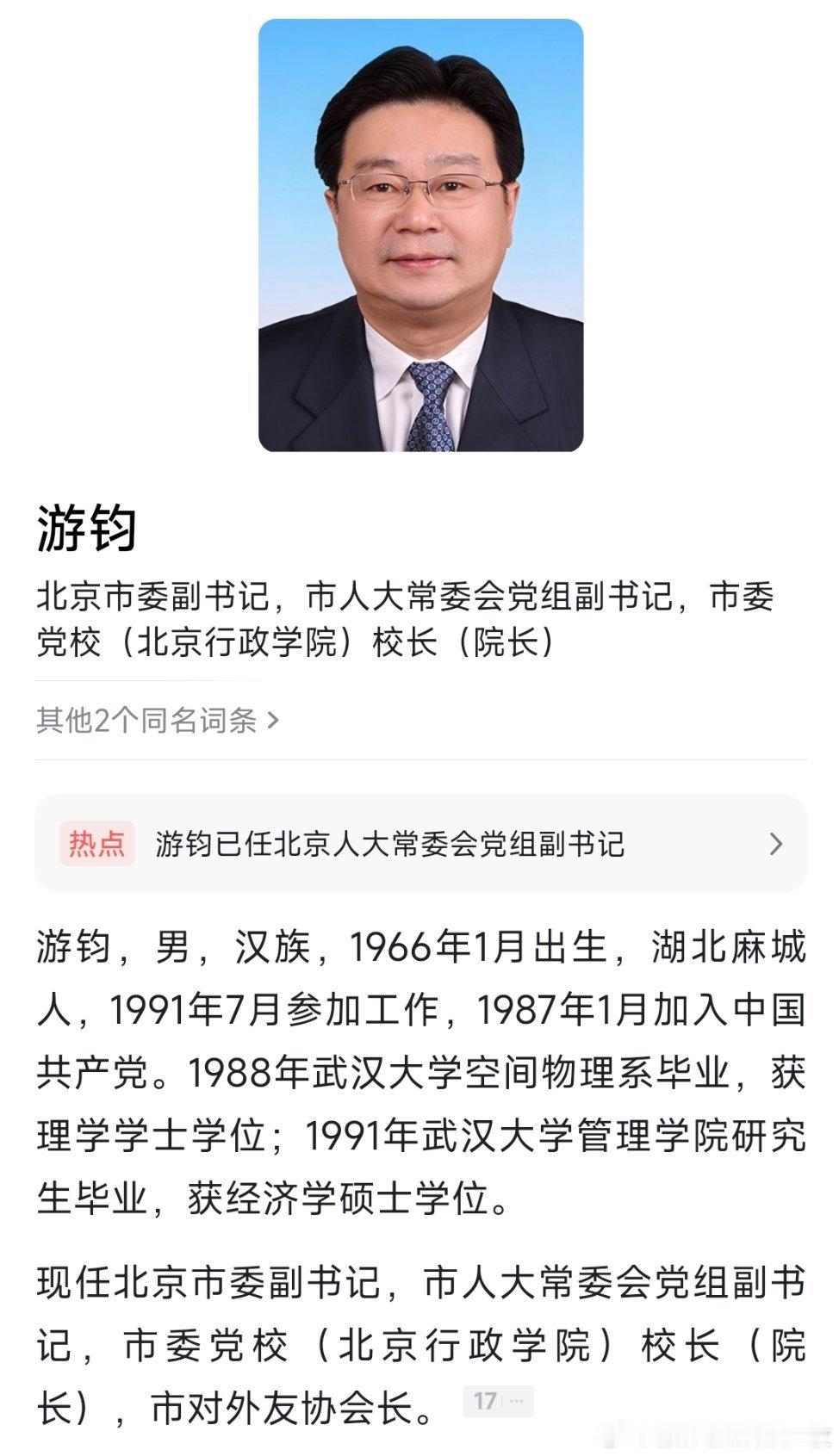The height and width of the screenshot is (1456, 839).
Task: Open the portrait photo of 游钧
Action: 419,241
